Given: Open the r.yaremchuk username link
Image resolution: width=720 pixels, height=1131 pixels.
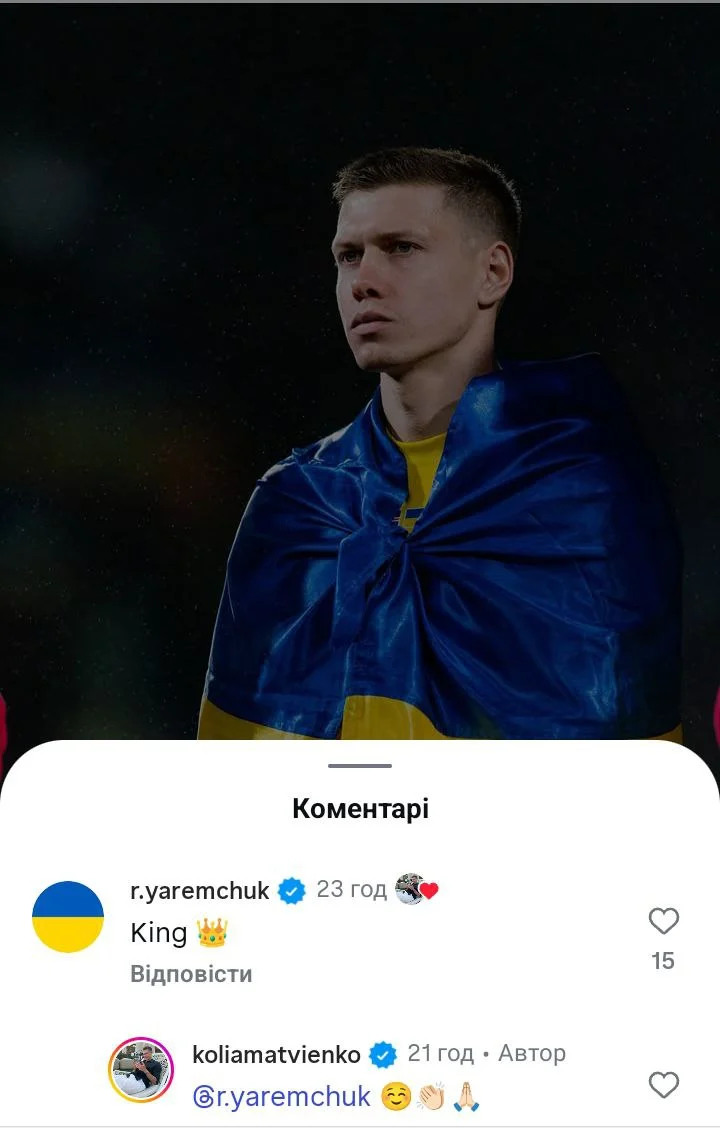Looking at the screenshot, I should pyautogui.click(x=200, y=890).
